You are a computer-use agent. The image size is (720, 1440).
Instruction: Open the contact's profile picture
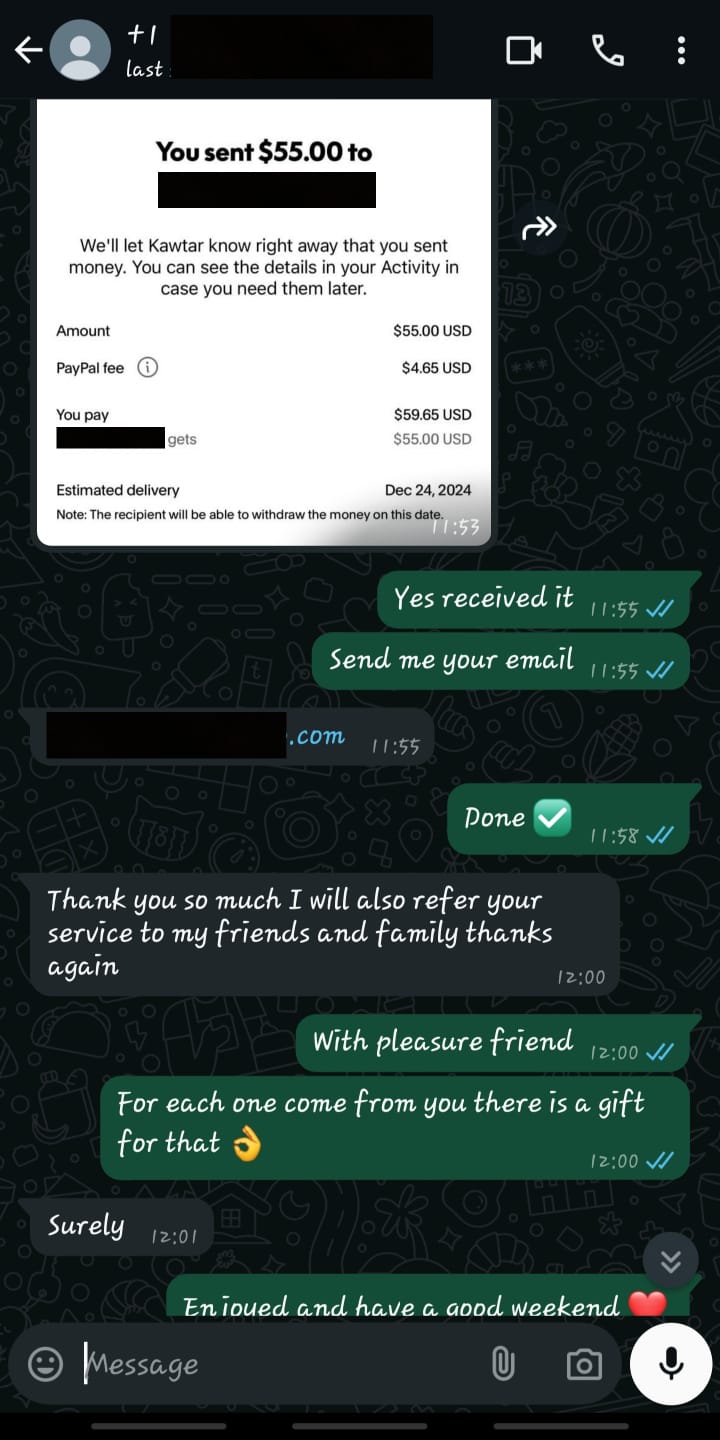point(80,50)
